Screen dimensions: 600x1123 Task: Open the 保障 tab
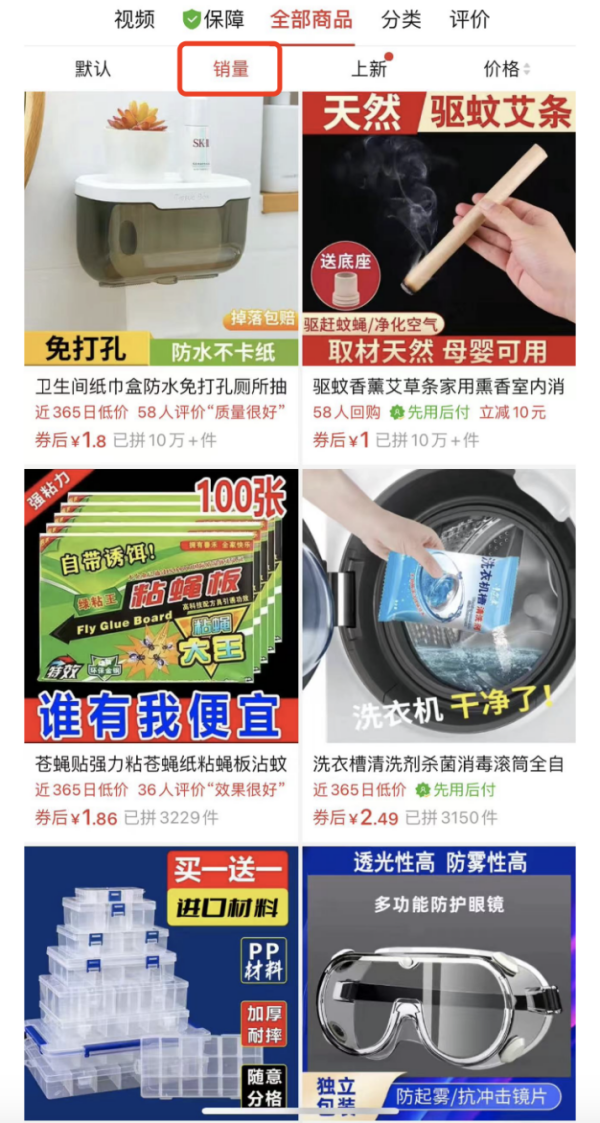point(213,18)
